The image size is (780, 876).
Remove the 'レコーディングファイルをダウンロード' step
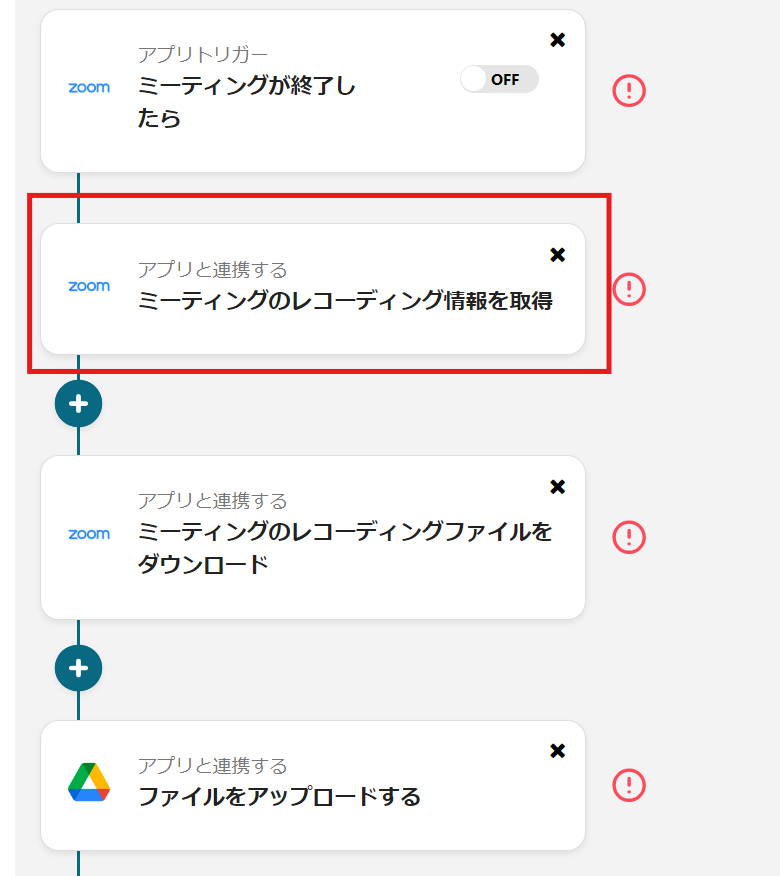[x=558, y=487]
